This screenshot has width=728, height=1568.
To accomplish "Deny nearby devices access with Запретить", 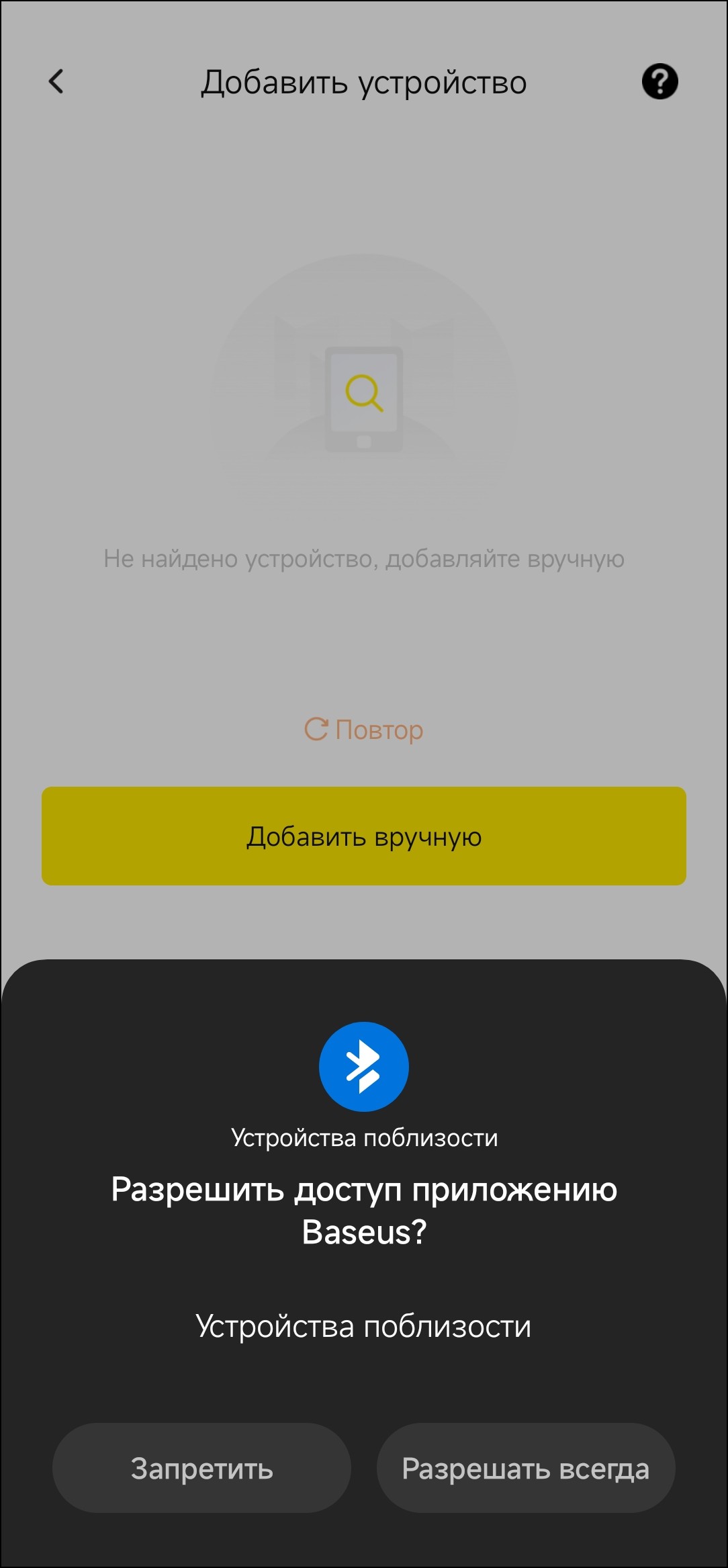I will point(201,1468).
